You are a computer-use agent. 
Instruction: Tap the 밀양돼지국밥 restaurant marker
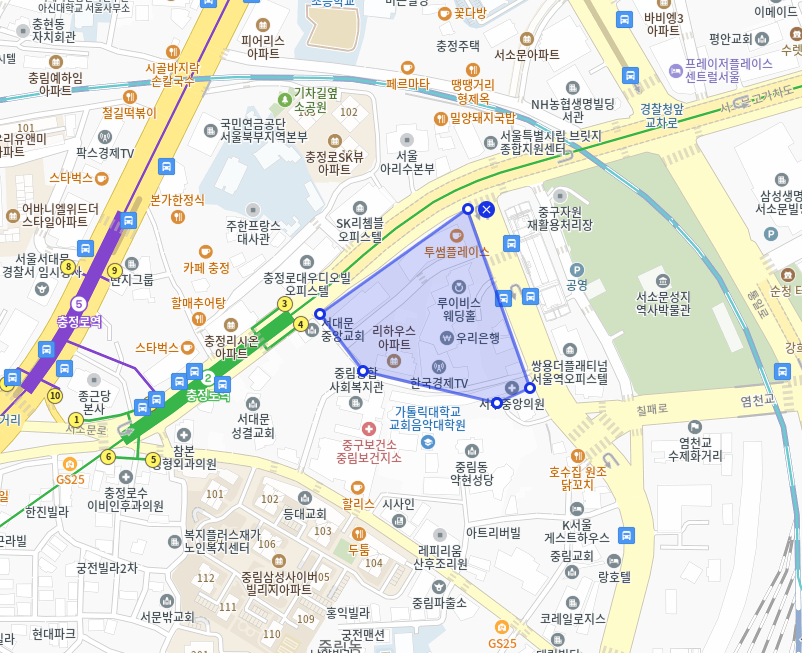click(x=440, y=118)
